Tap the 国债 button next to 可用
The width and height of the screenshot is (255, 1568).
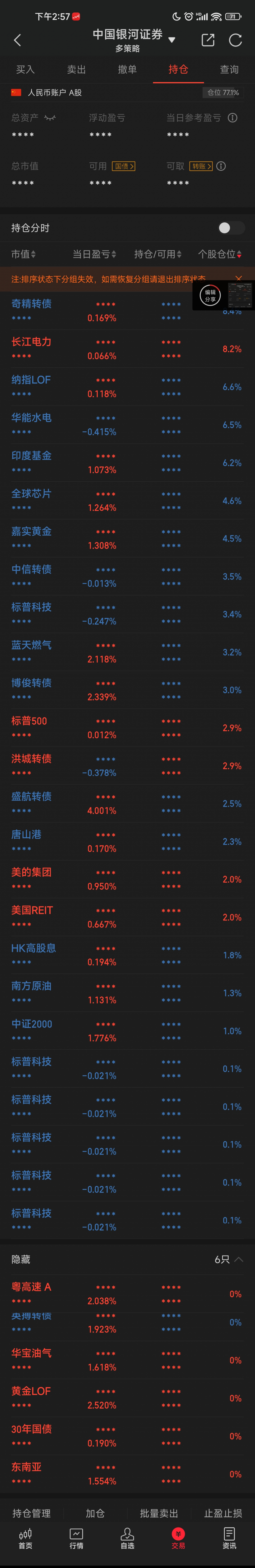pos(124,166)
